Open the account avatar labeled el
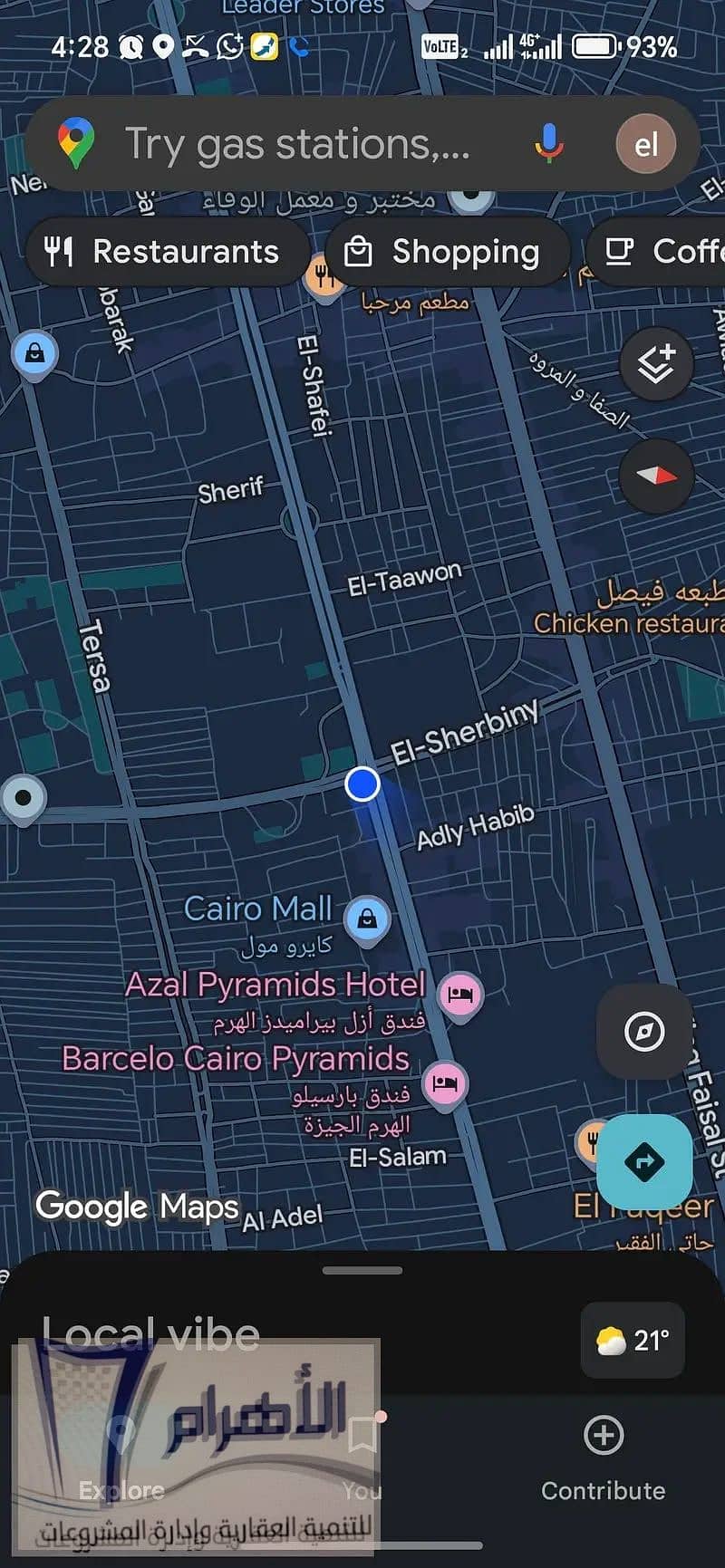Viewport: 725px width, 1568px height. pyautogui.click(x=645, y=144)
